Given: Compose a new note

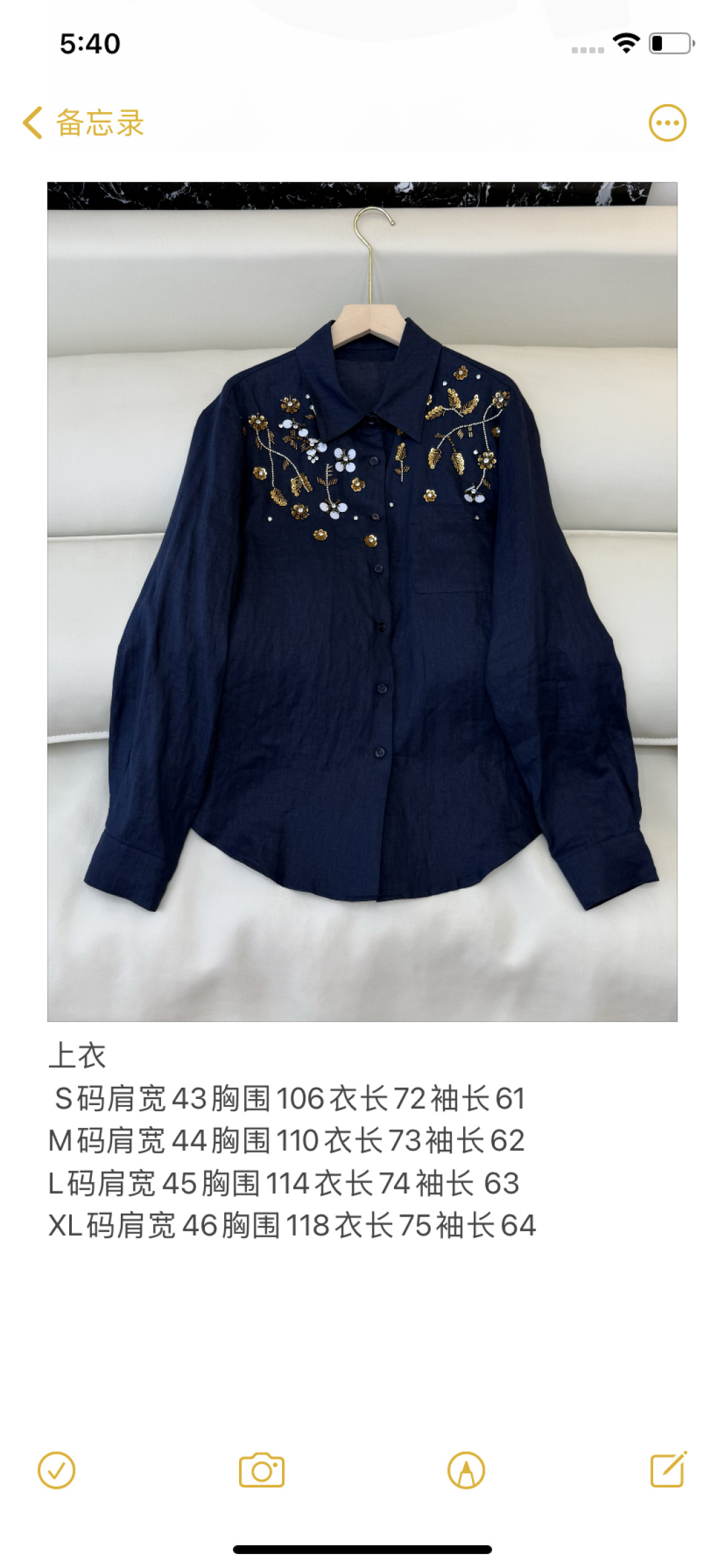Looking at the screenshot, I should pos(669,1469).
